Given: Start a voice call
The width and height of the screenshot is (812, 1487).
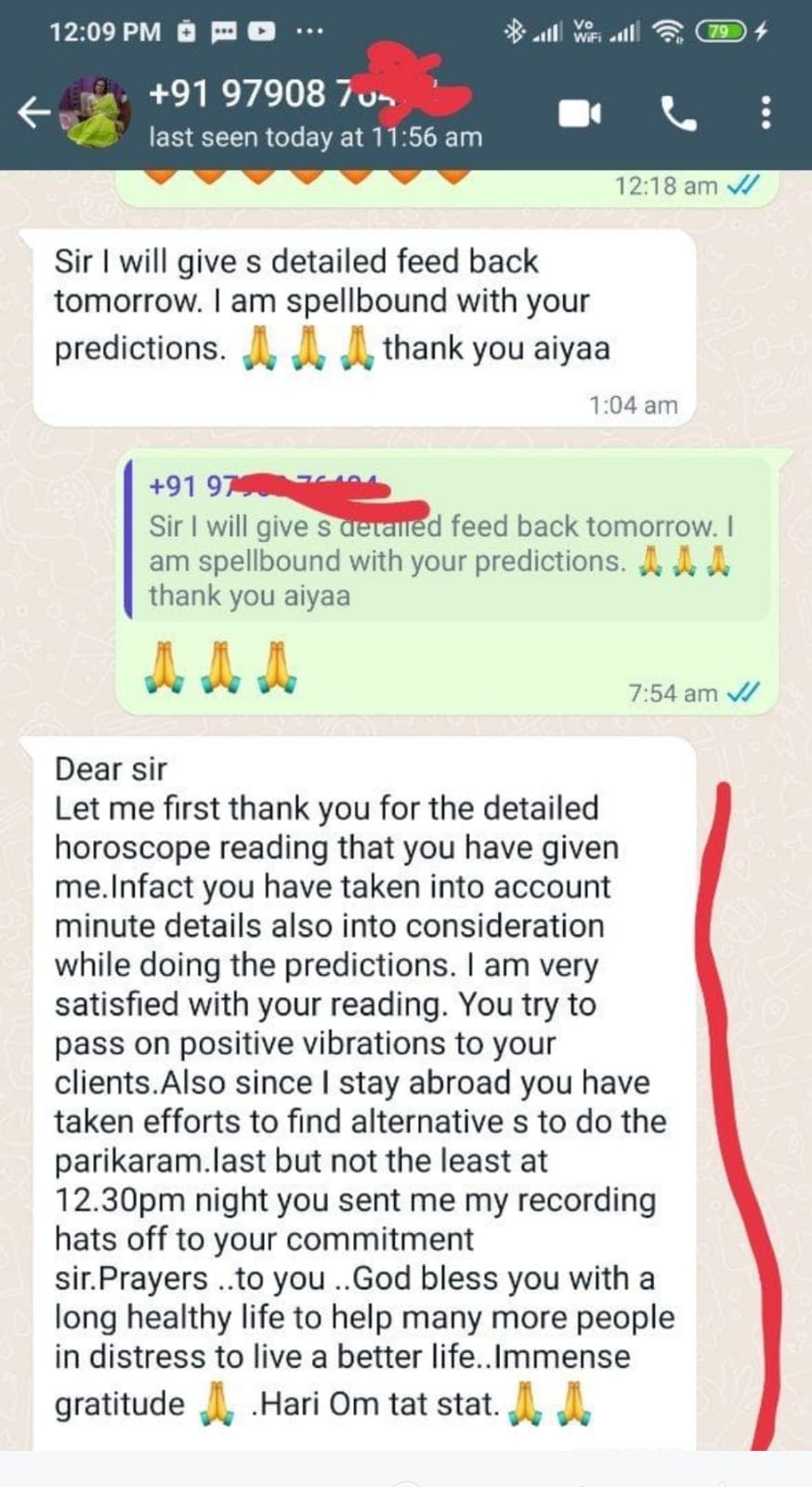Looking at the screenshot, I should pyautogui.click(x=678, y=113).
